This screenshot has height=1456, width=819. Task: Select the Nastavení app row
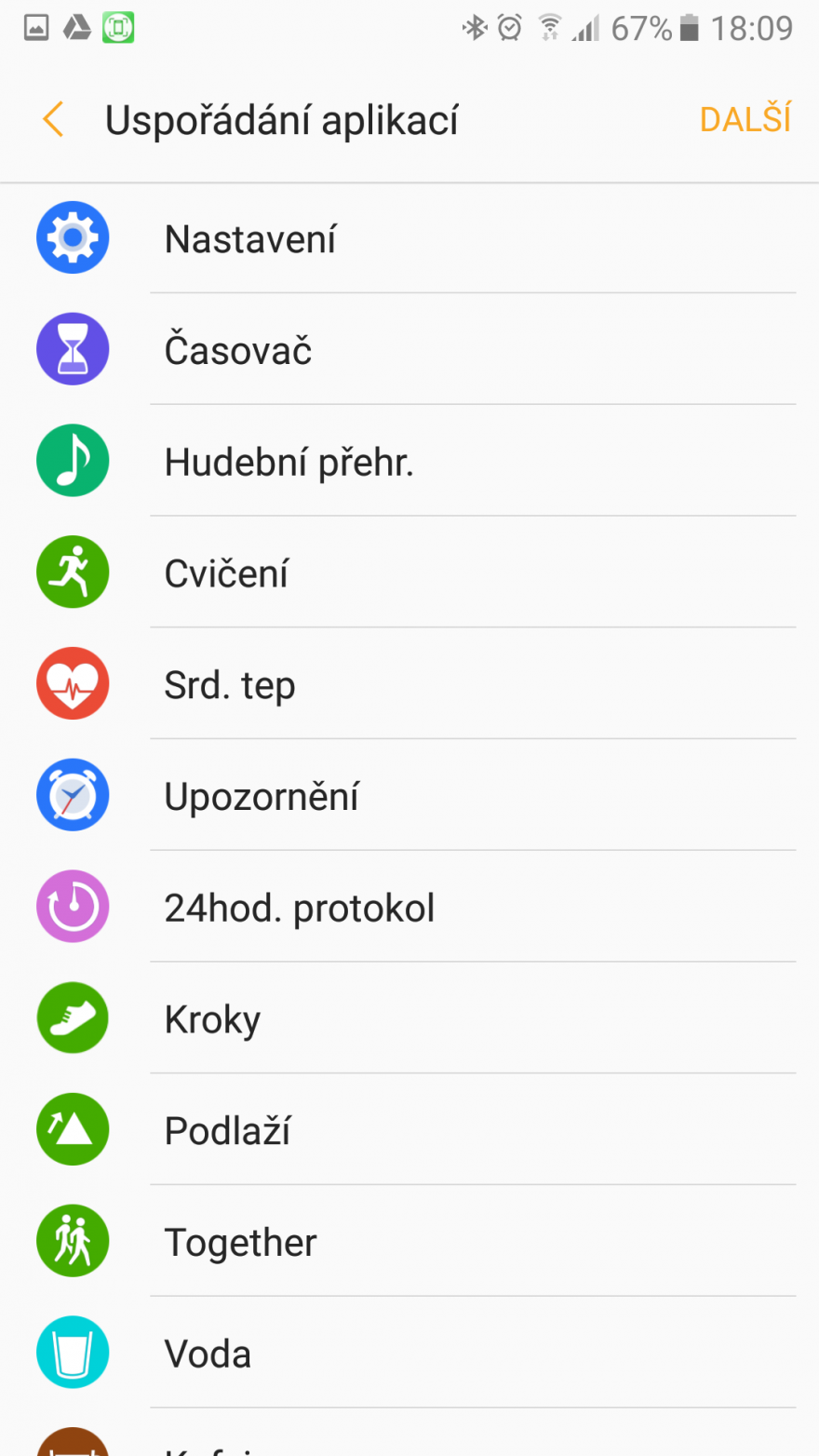click(409, 239)
